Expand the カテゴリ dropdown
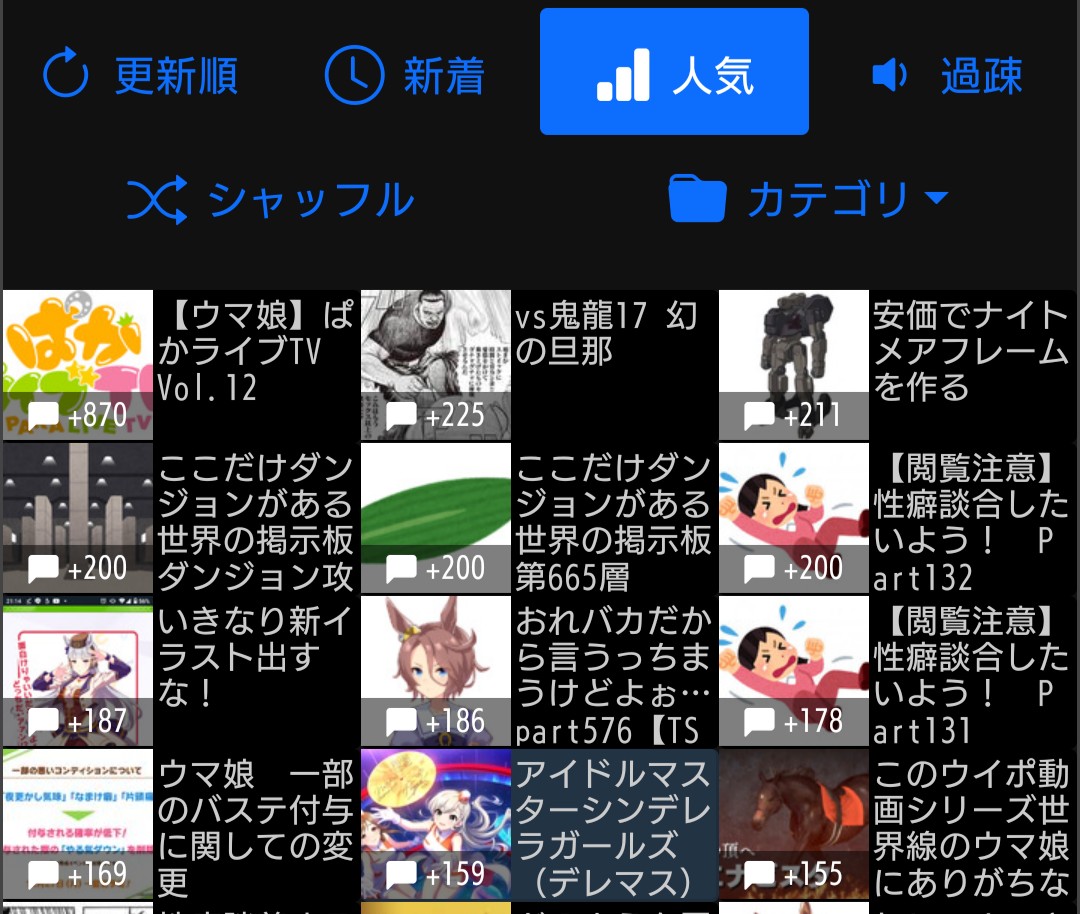The height and width of the screenshot is (914, 1080). coord(808,199)
